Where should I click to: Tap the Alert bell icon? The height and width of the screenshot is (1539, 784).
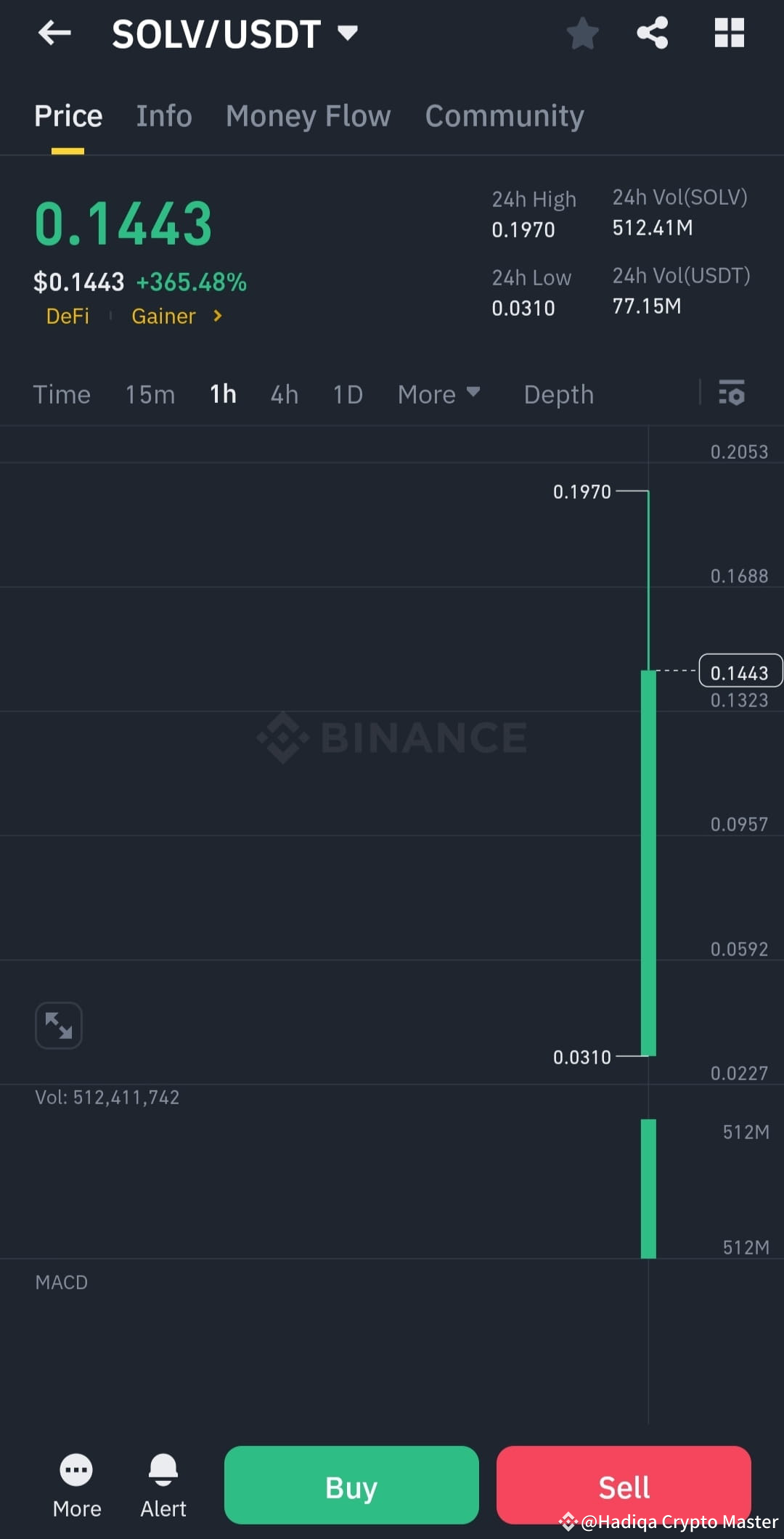coord(163,1475)
